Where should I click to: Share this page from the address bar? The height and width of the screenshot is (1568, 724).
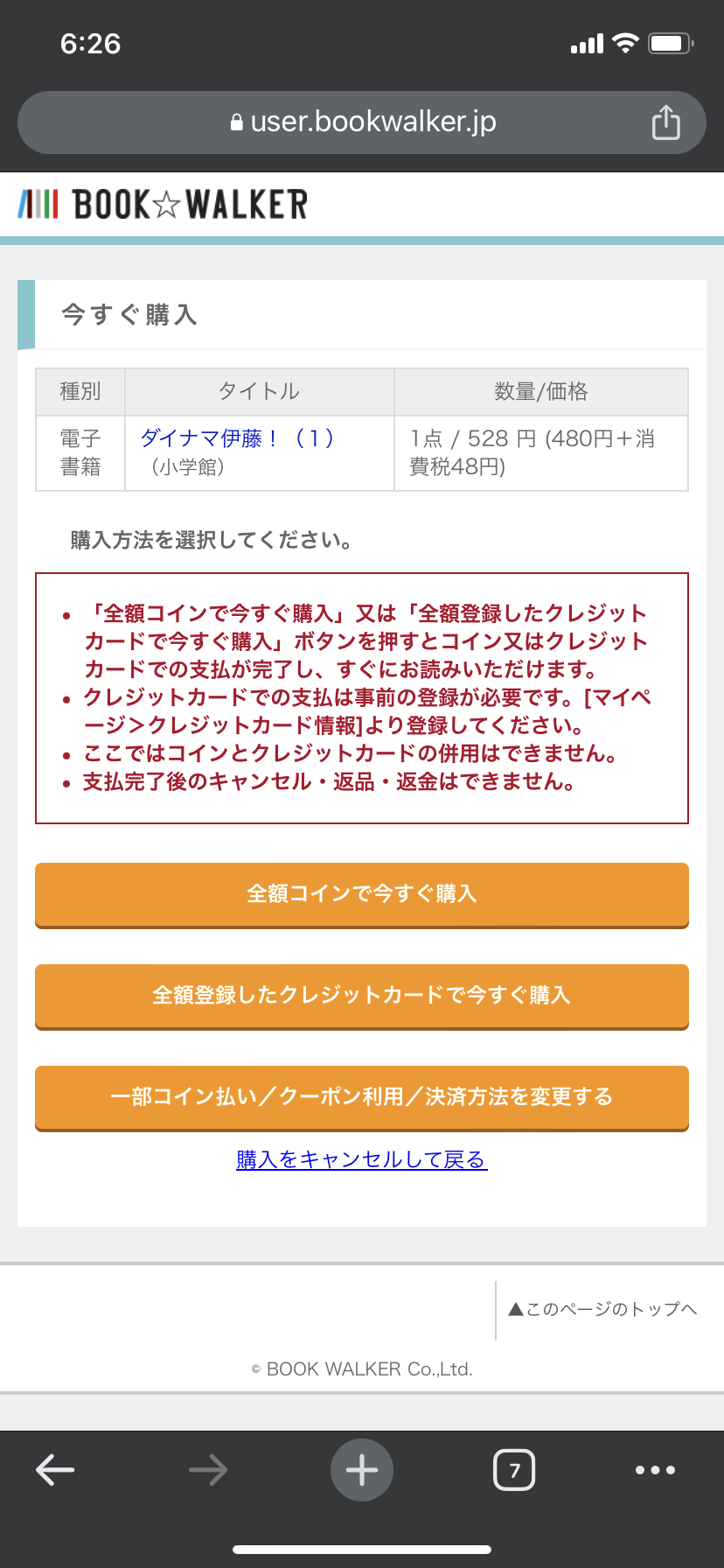pyautogui.click(x=665, y=122)
